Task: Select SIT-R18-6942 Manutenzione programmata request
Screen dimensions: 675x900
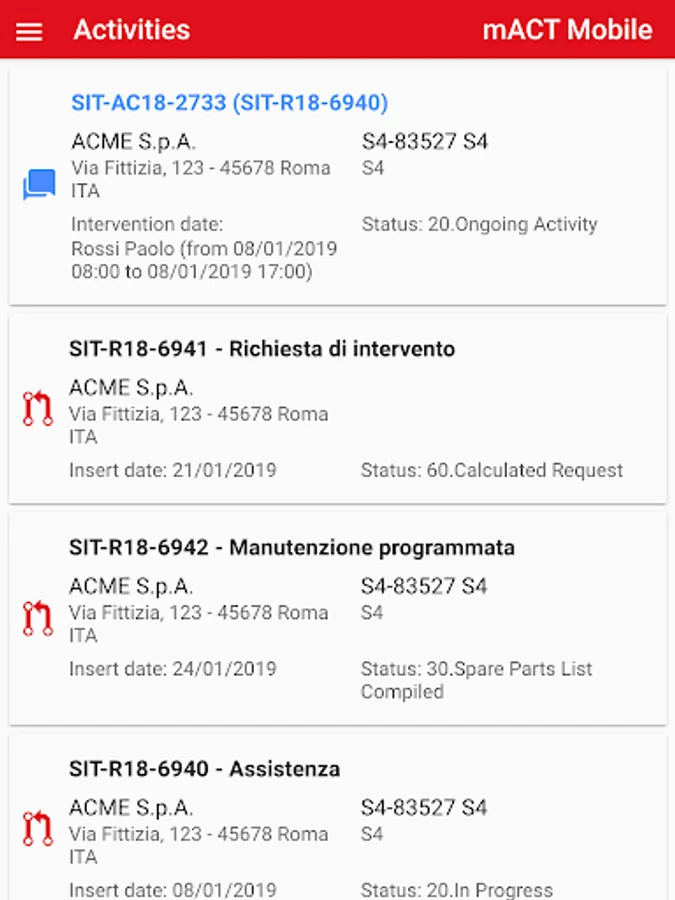Action: click(x=292, y=548)
